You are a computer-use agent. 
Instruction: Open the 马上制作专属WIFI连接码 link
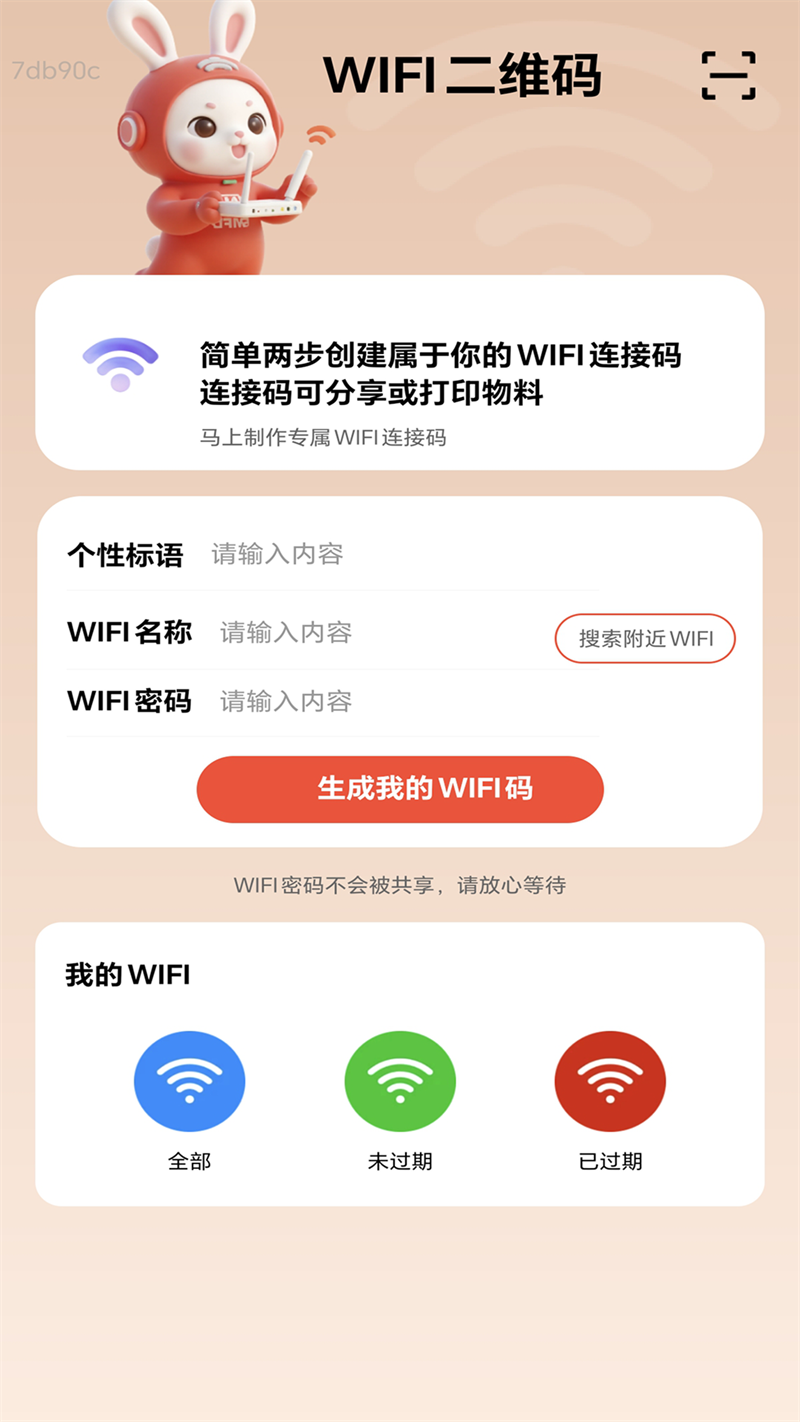coord(324,437)
